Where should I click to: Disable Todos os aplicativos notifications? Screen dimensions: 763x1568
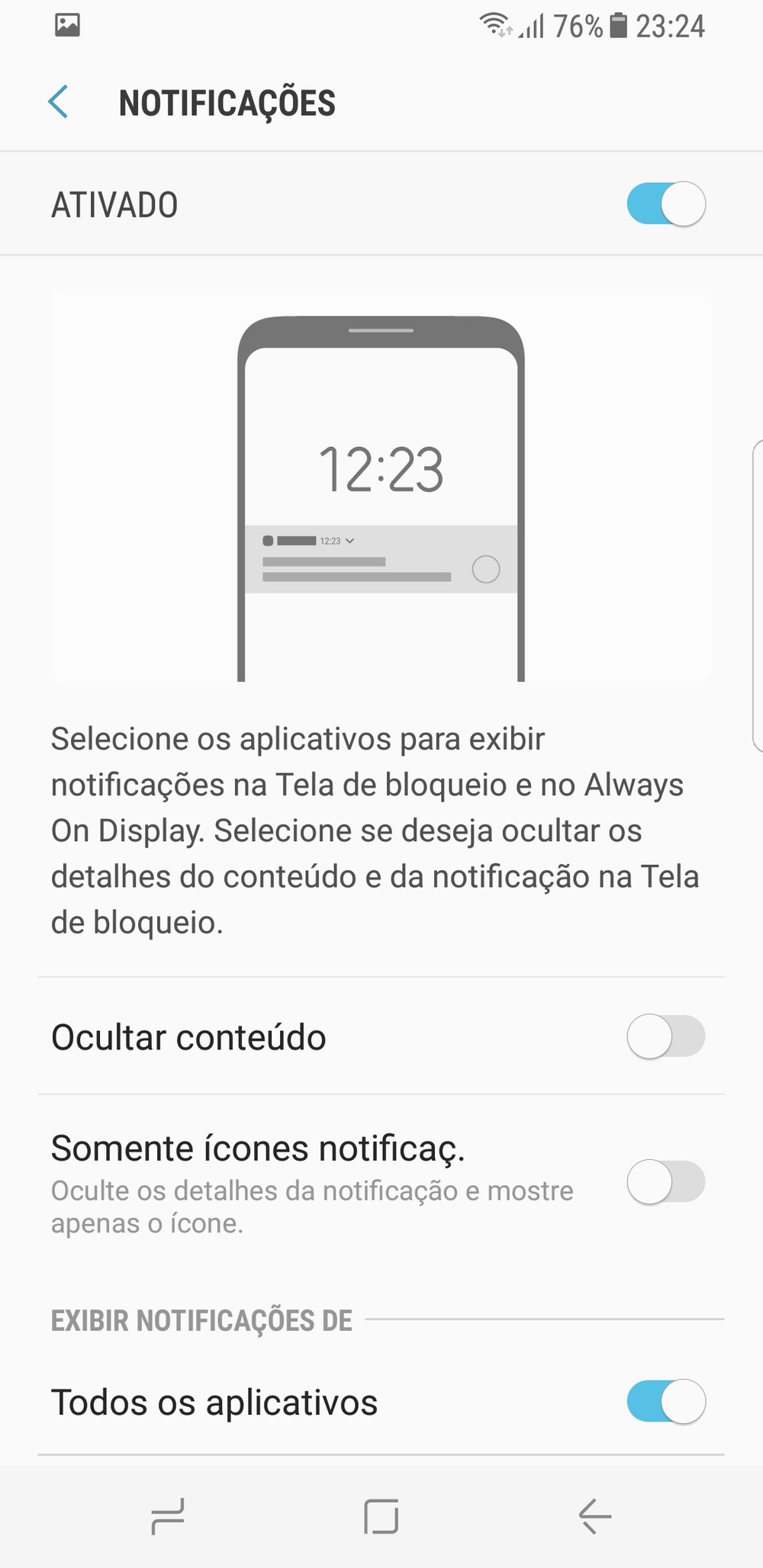(x=665, y=1402)
